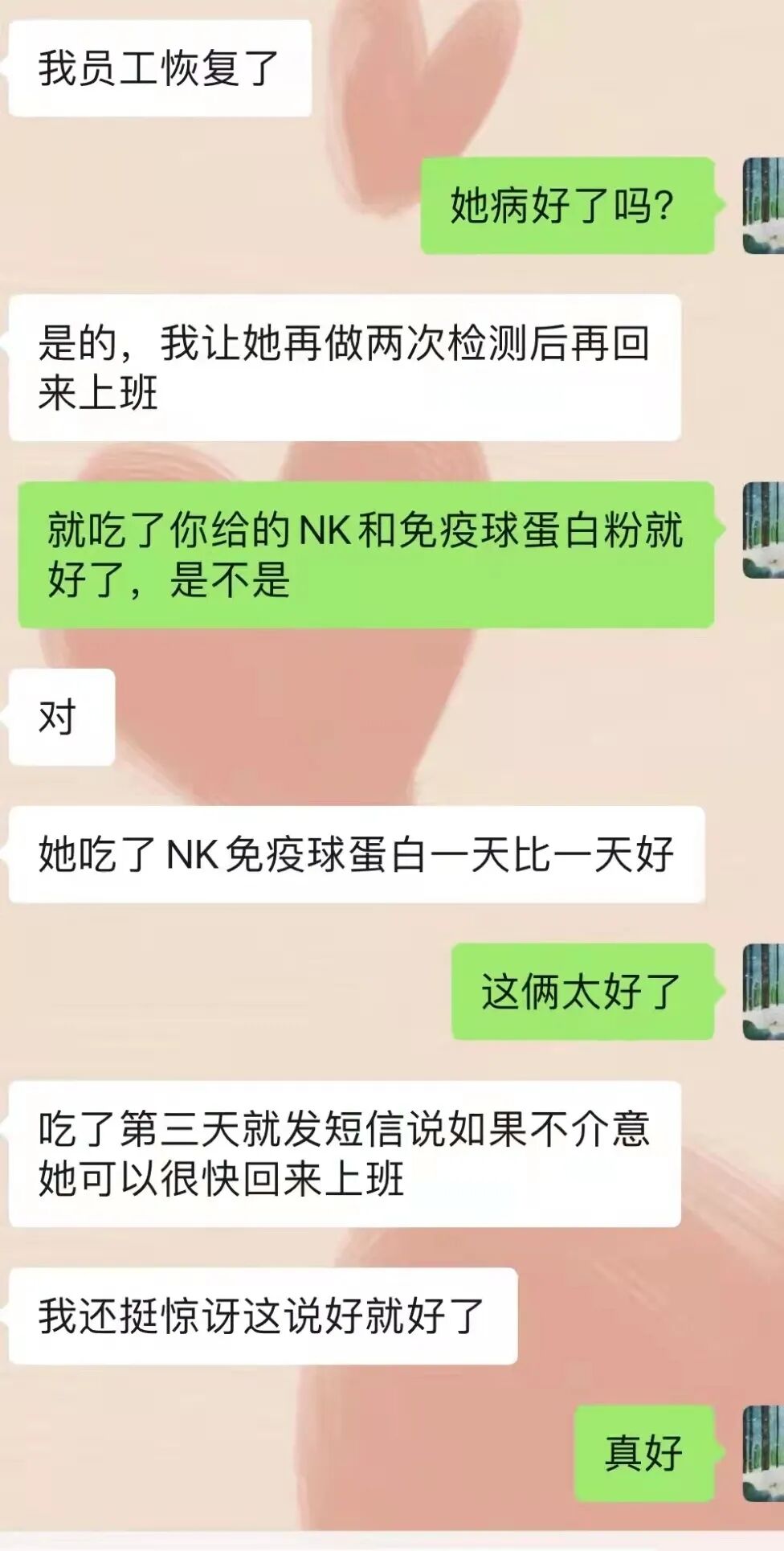Screen dimensions: 784x1551
Task: Tap the avatar next to '真好'
Action: pyautogui.click(x=763, y=1453)
